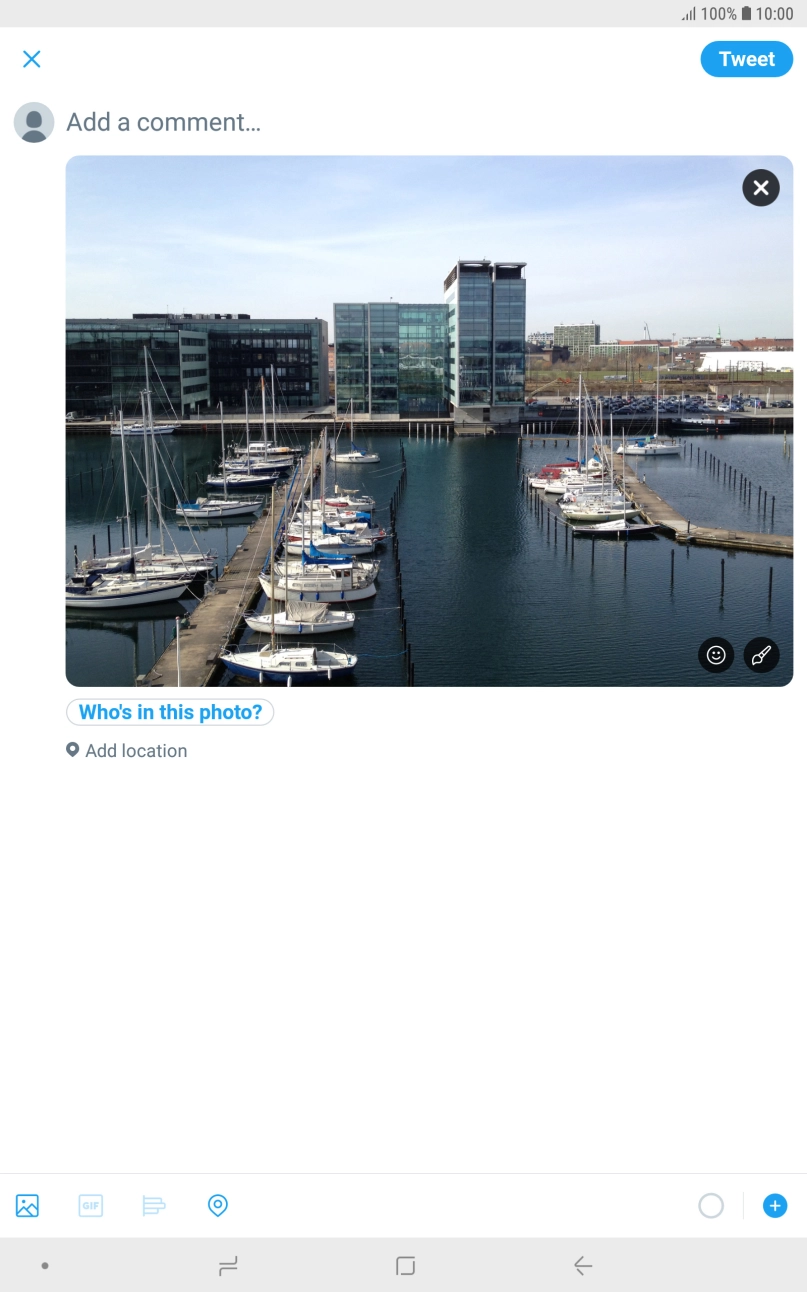Open the photo gallery picker
807x1292 pixels.
27,1205
